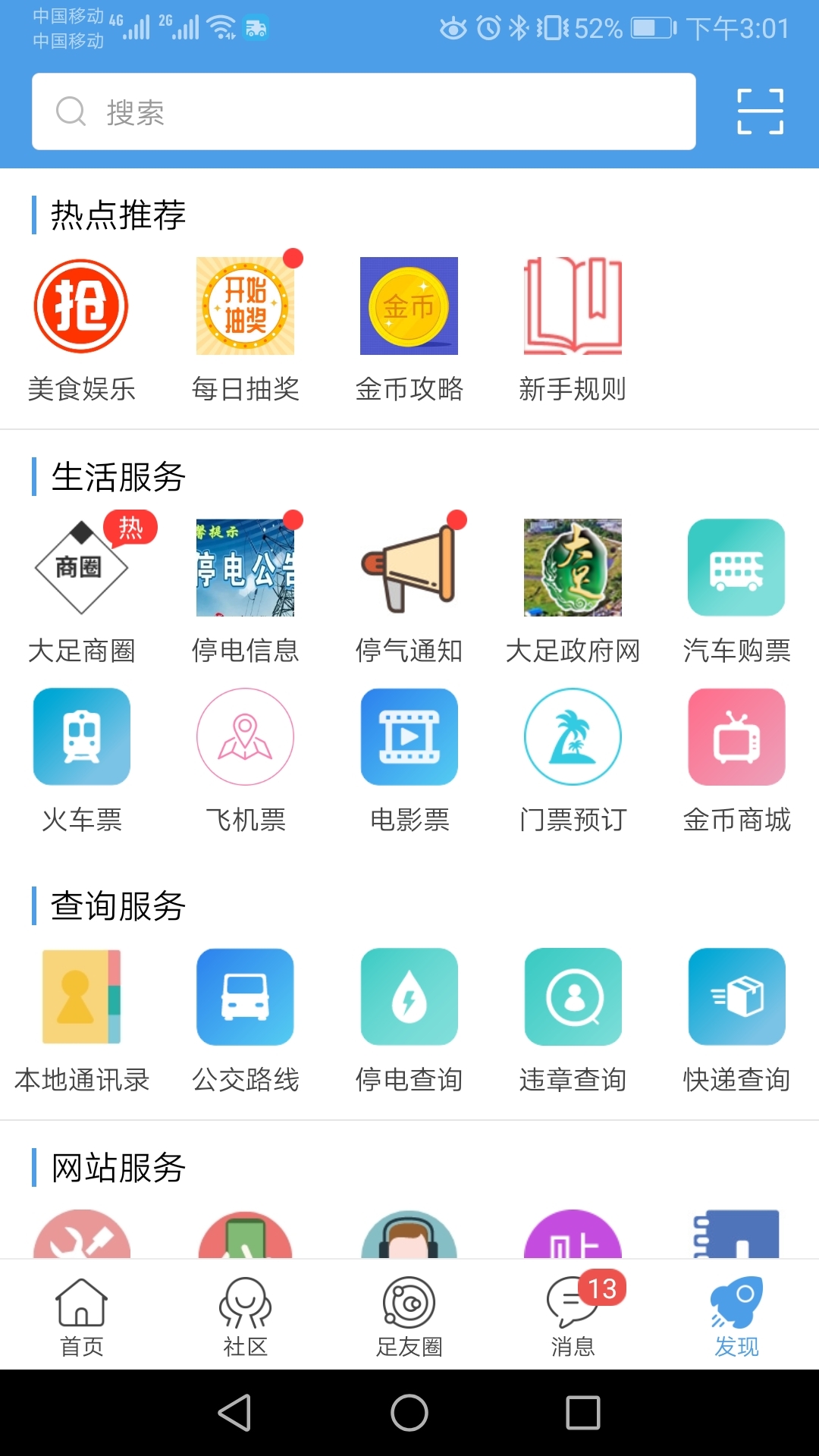Viewport: 819px width, 1456px height.
Task: Tap the 汽车购票 bus ticket icon
Action: [x=736, y=566]
